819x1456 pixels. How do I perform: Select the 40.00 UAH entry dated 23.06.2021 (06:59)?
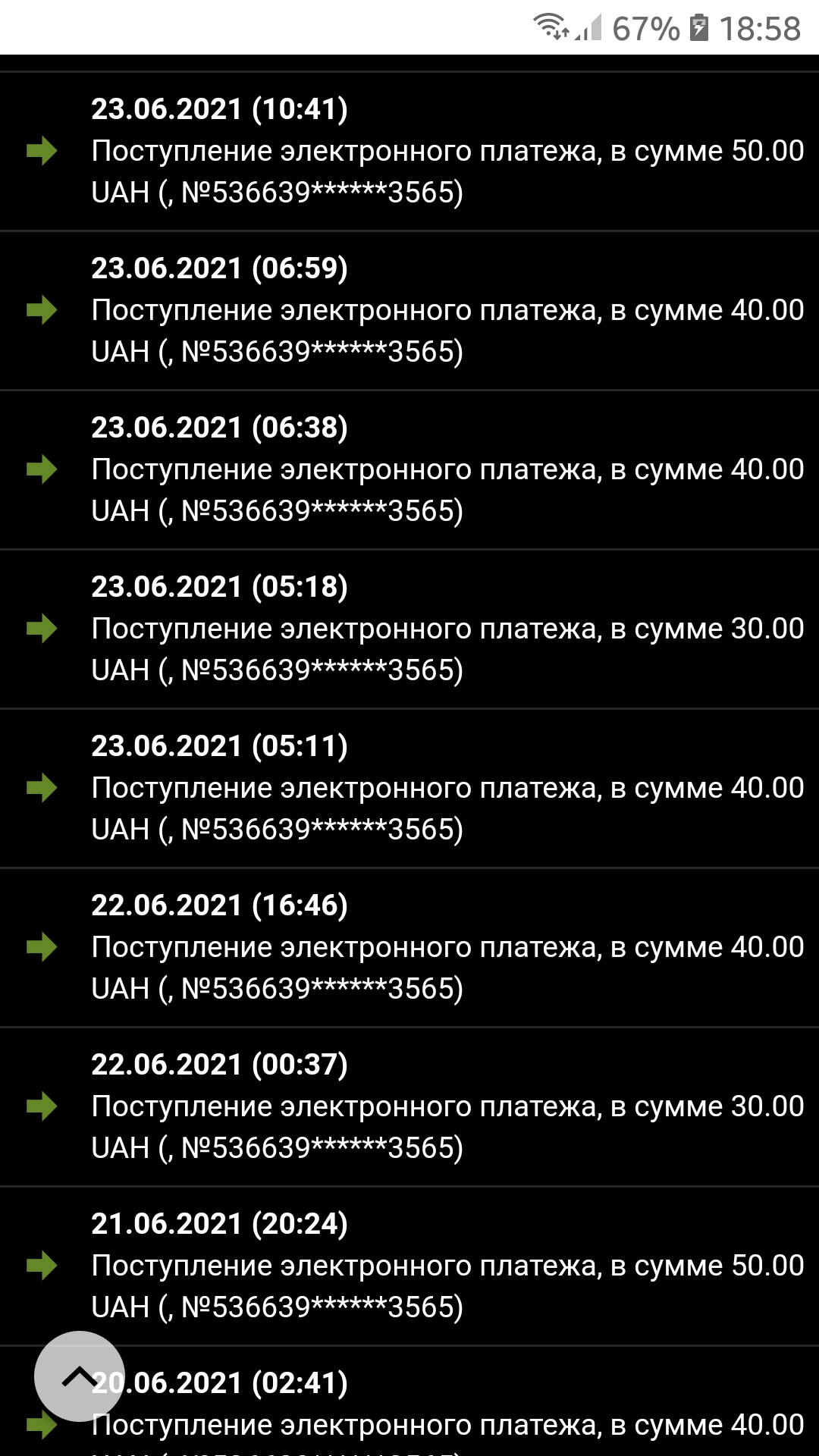(x=409, y=309)
